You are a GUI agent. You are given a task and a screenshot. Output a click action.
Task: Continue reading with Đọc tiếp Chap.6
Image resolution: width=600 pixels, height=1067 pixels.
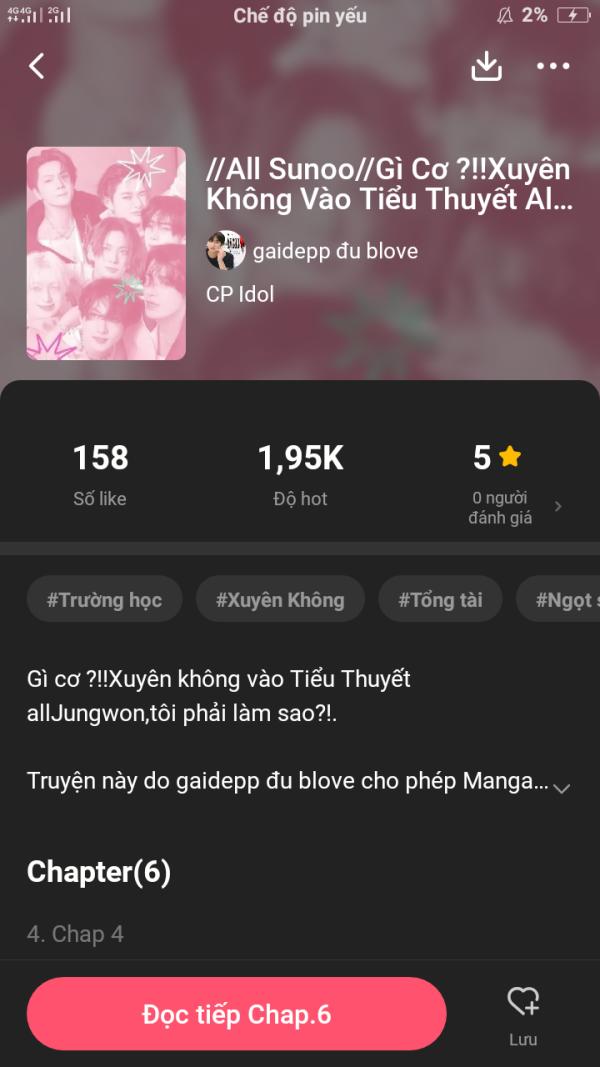[236, 1014]
